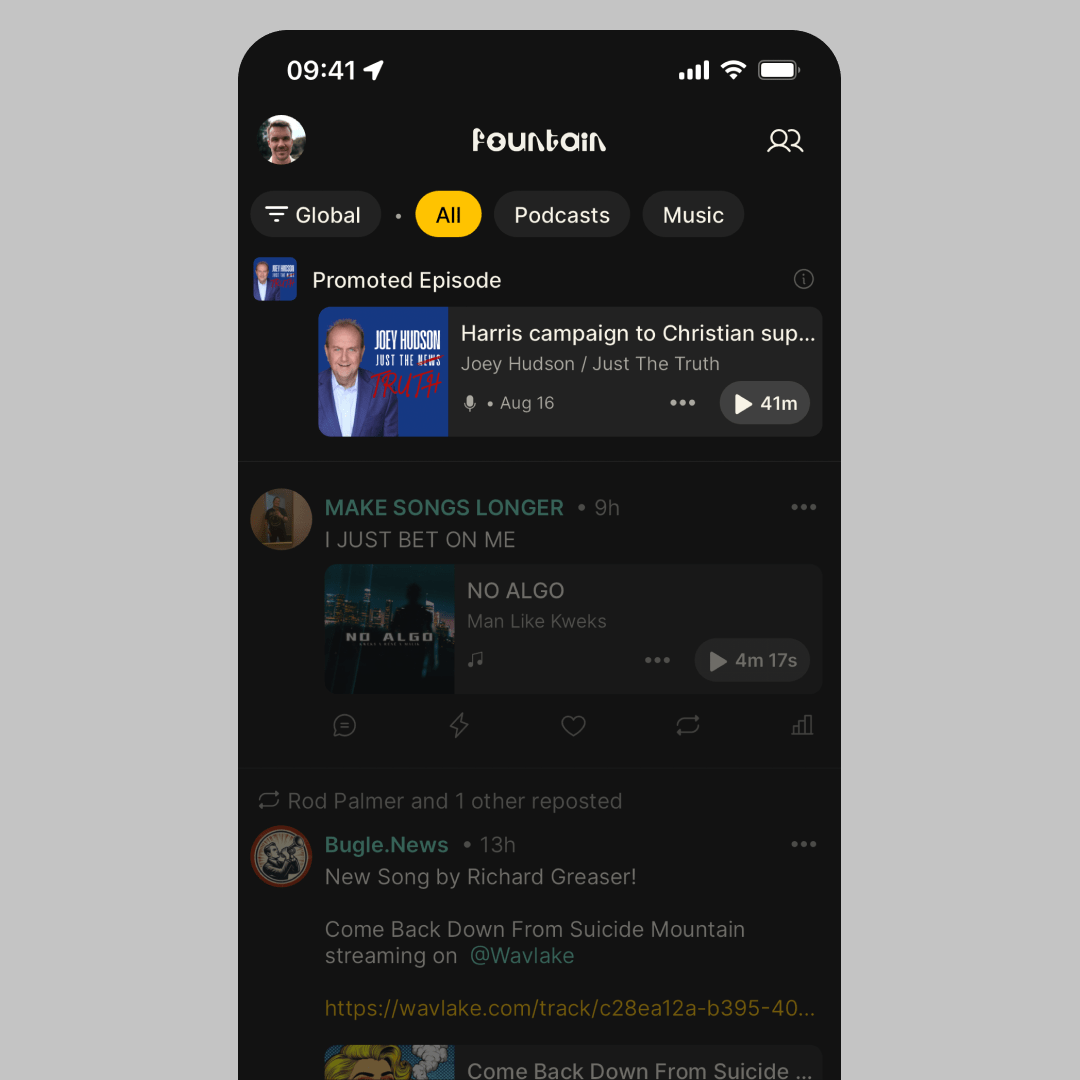Screen dimensions: 1080x1080
Task: Switch to the Podcasts filter
Action: 561,215
